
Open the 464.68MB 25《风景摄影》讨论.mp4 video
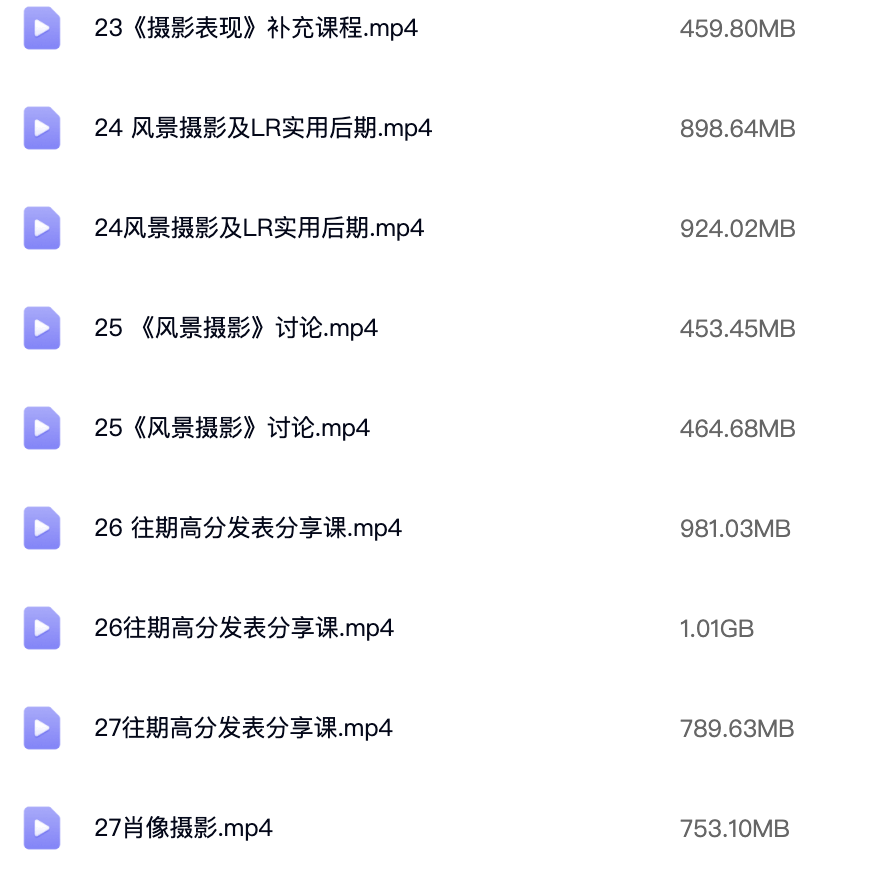232,429
